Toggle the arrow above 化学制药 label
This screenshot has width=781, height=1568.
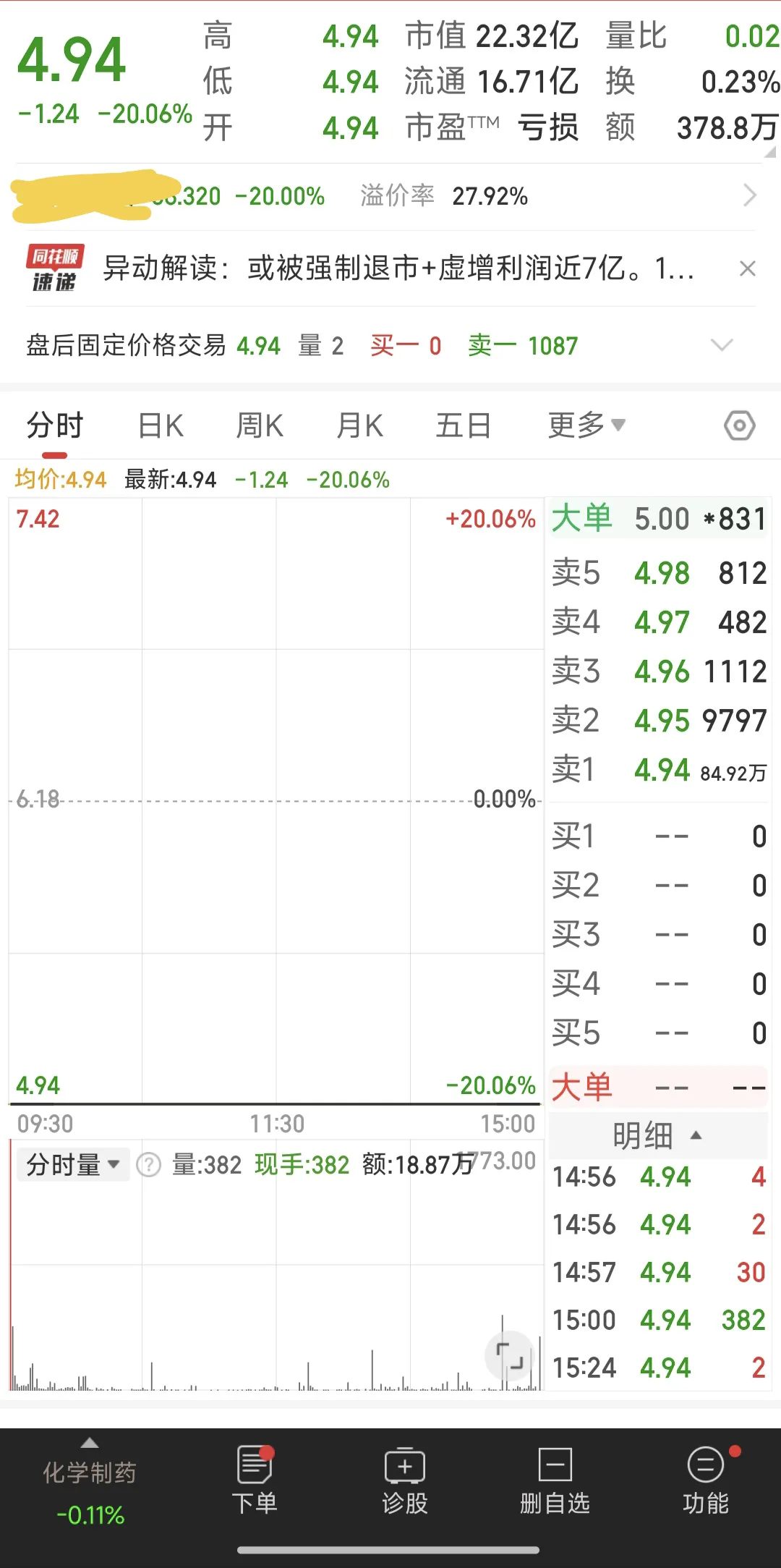tap(90, 1442)
